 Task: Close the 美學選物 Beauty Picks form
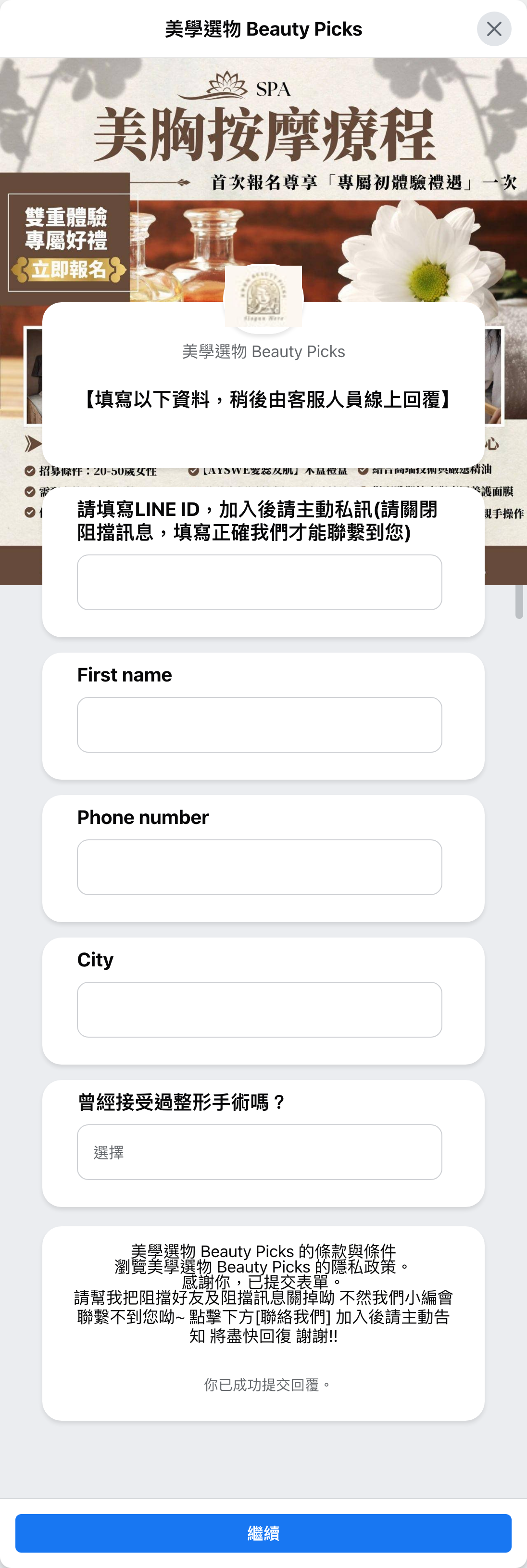coord(494,28)
